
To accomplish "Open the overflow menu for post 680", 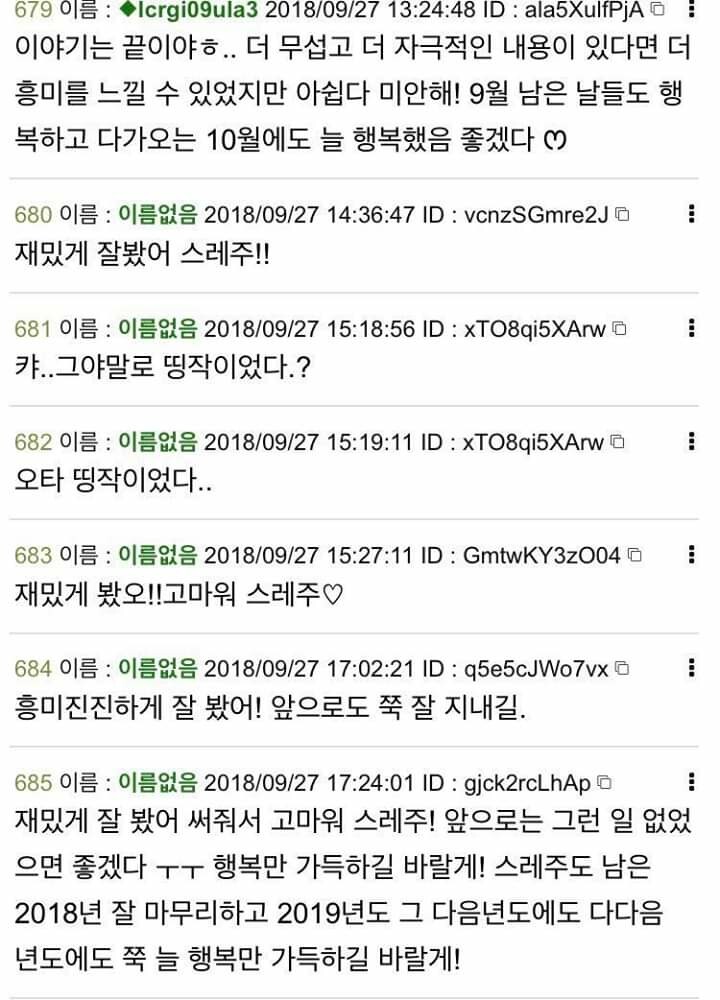I will 692,214.
